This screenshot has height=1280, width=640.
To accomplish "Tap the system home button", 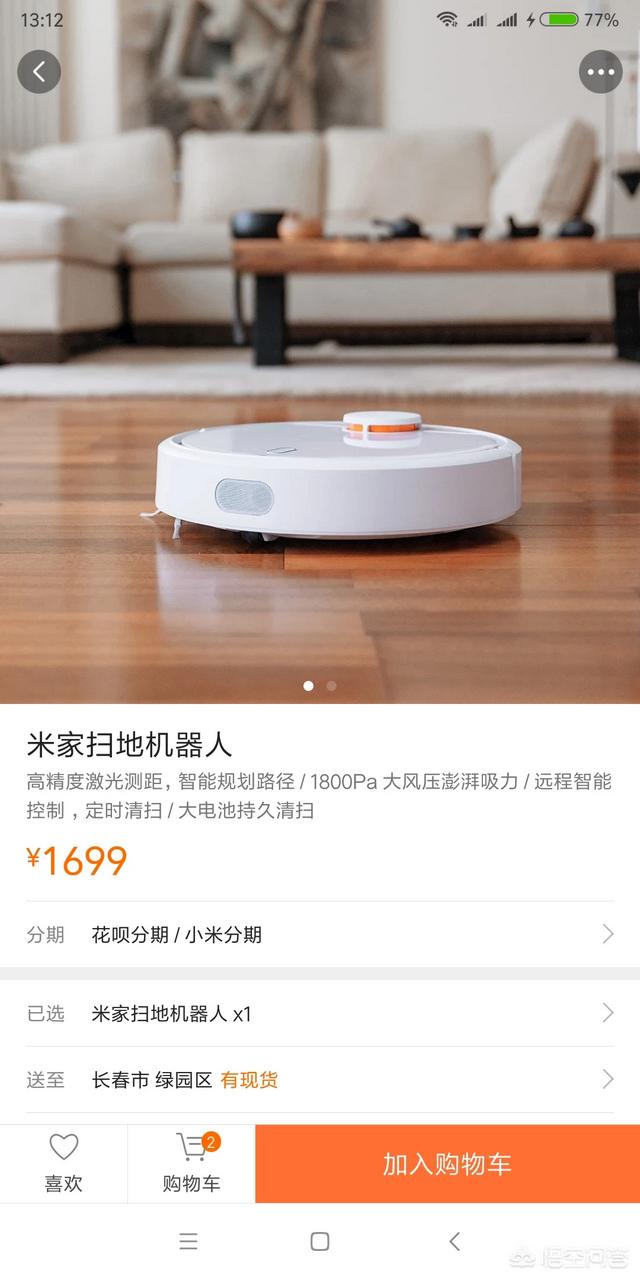I will 320,1241.
